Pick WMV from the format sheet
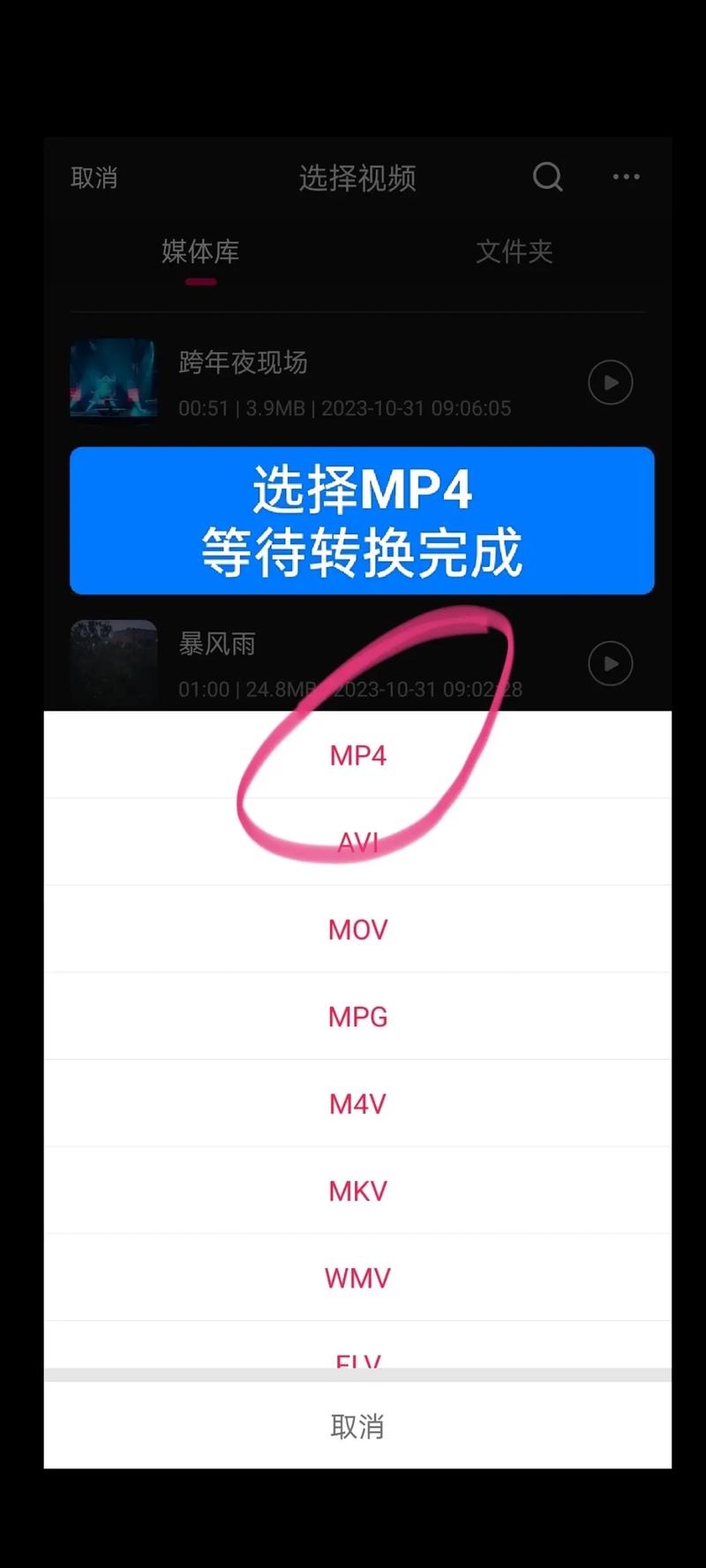 (x=357, y=1278)
